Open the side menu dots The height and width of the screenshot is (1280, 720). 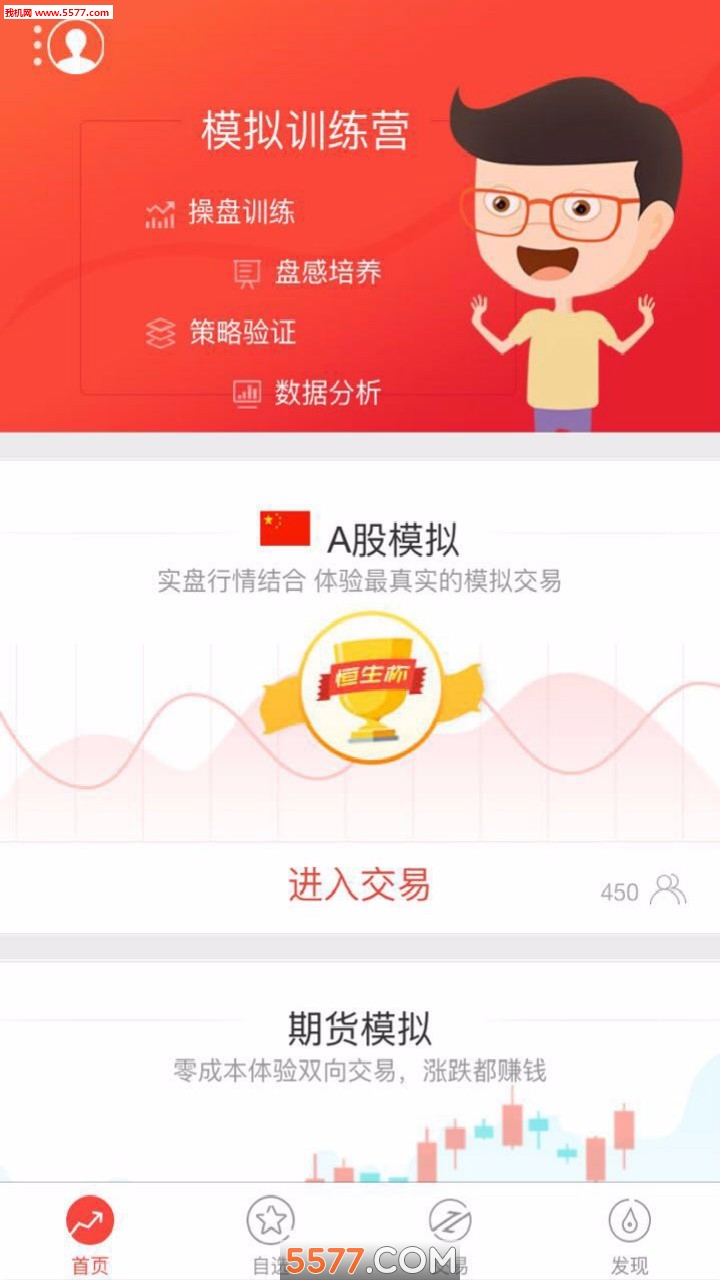35,46
